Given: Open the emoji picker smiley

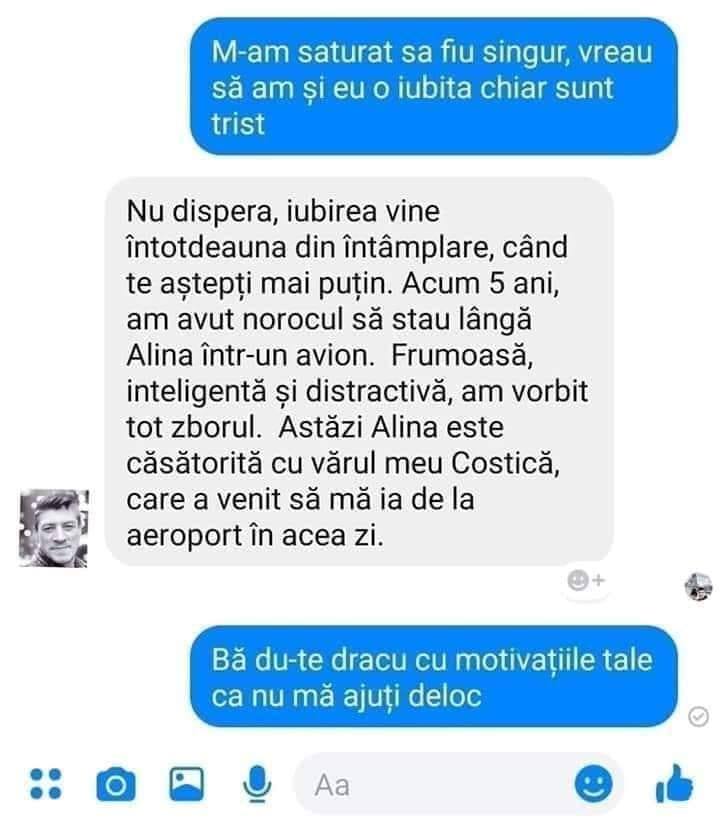Looking at the screenshot, I should coord(598,785).
